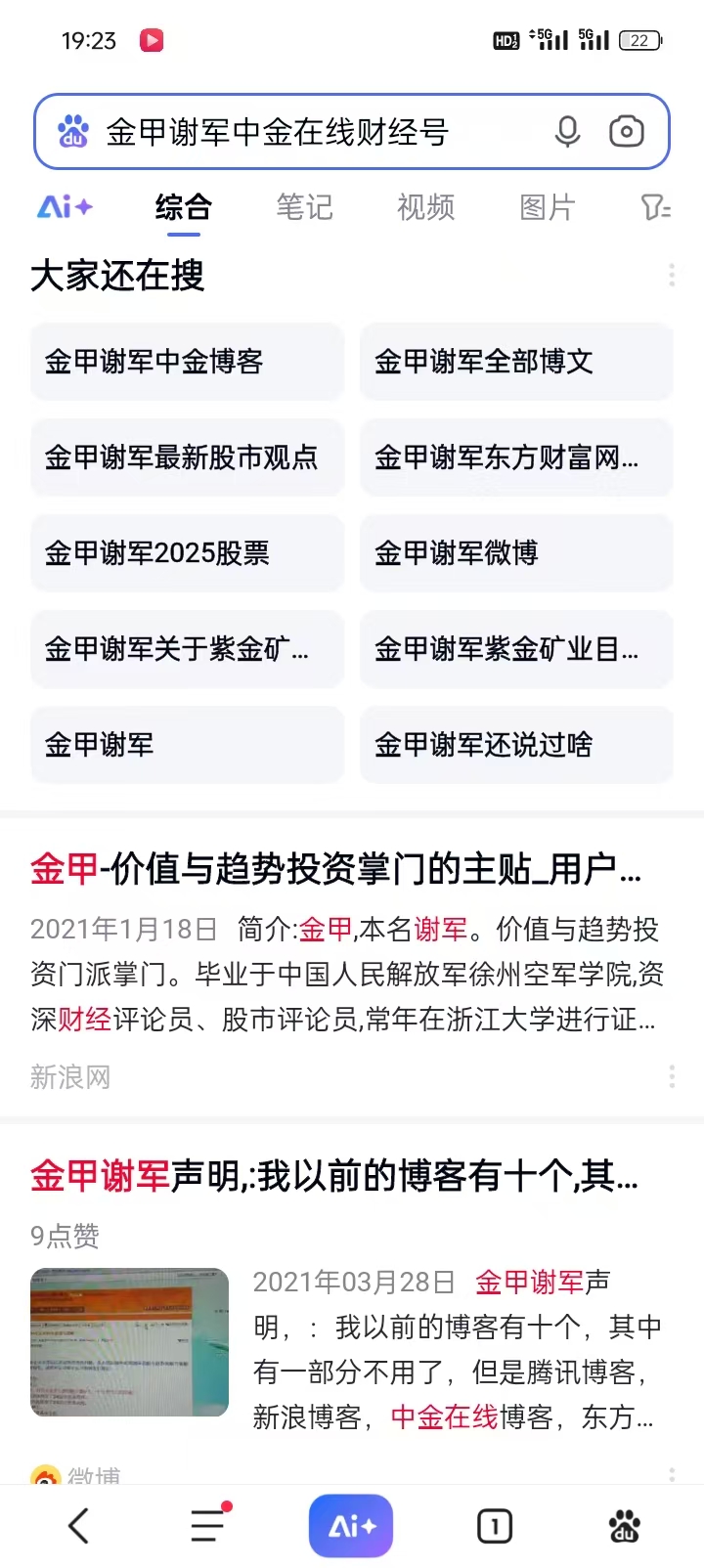This screenshot has width=704, height=1568.
Task: Choose suggestion 金甲谢军最新股市观点
Action: pyautogui.click(x=187, y=457)
